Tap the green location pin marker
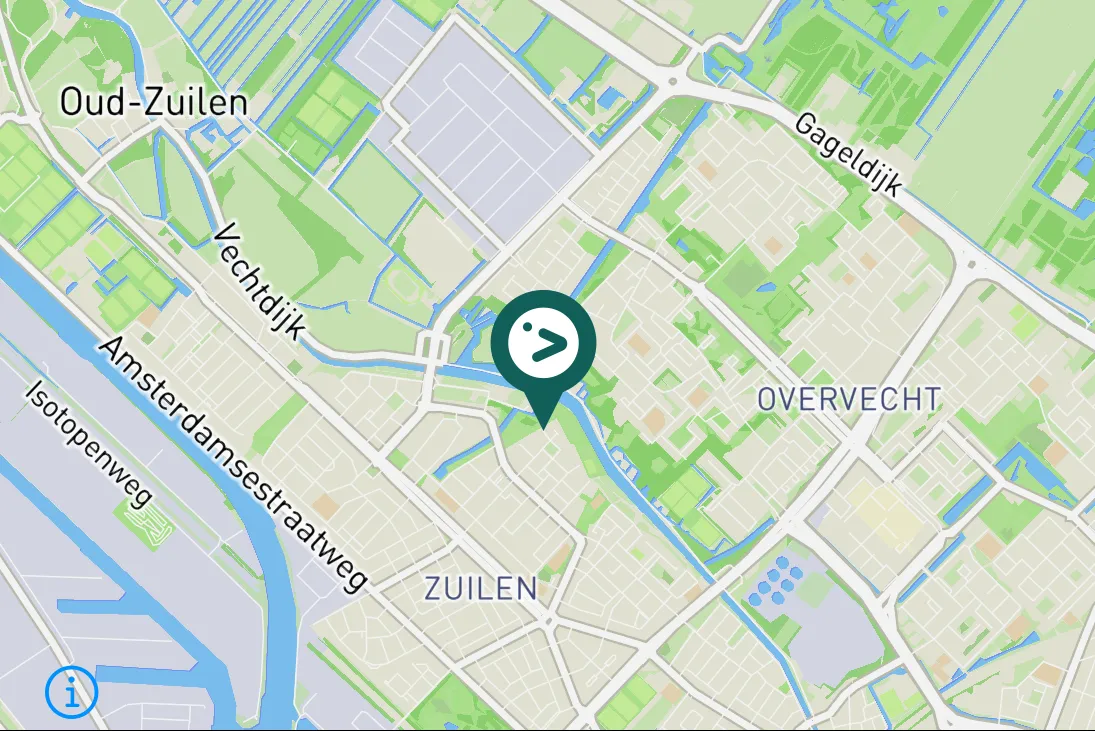The height and width of the screenshot is (731, 1095). click(x=543, y=344)
